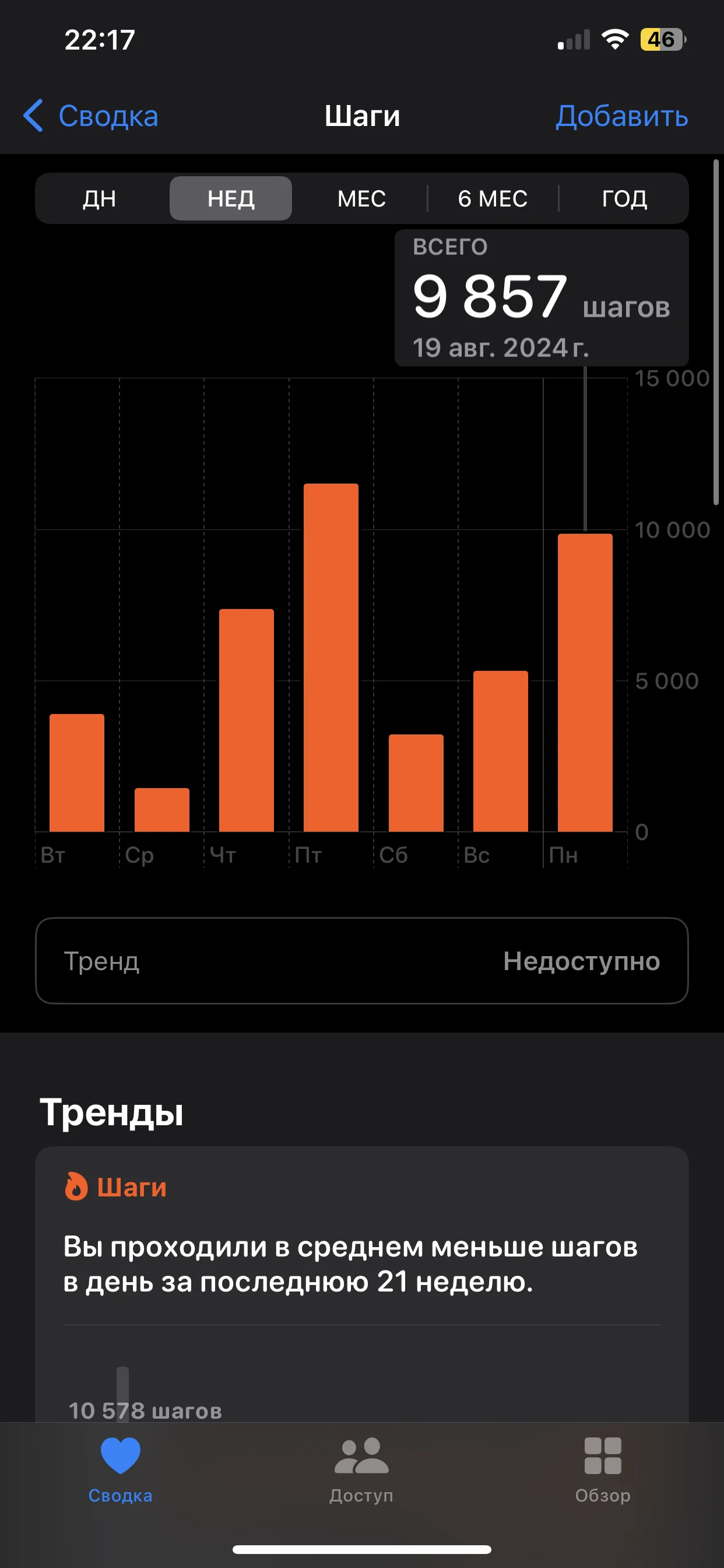The height and width of the screenshot is (1568, 724).
Task: Open the 6 МЕС half-year view
Action: pyautogui.click(x=492, y=198)
